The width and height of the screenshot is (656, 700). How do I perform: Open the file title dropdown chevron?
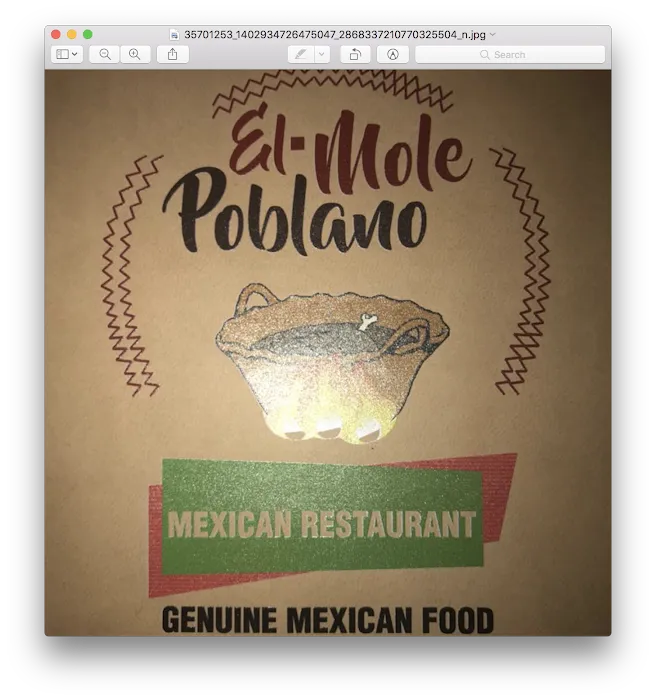click(x=493, y=34)
